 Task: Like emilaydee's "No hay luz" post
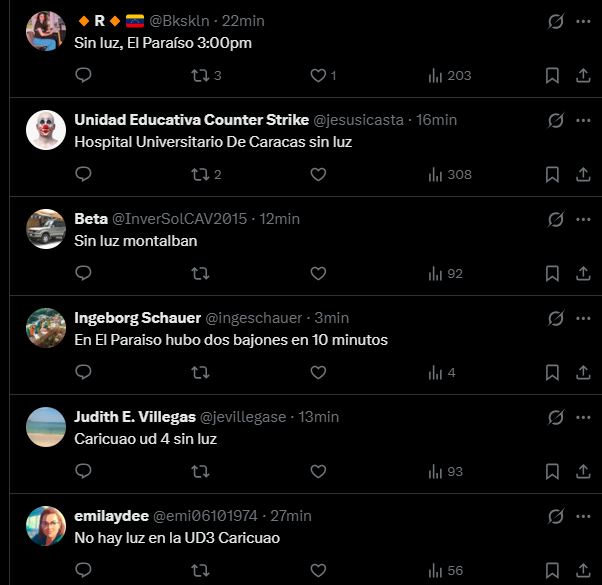[318, 570]
